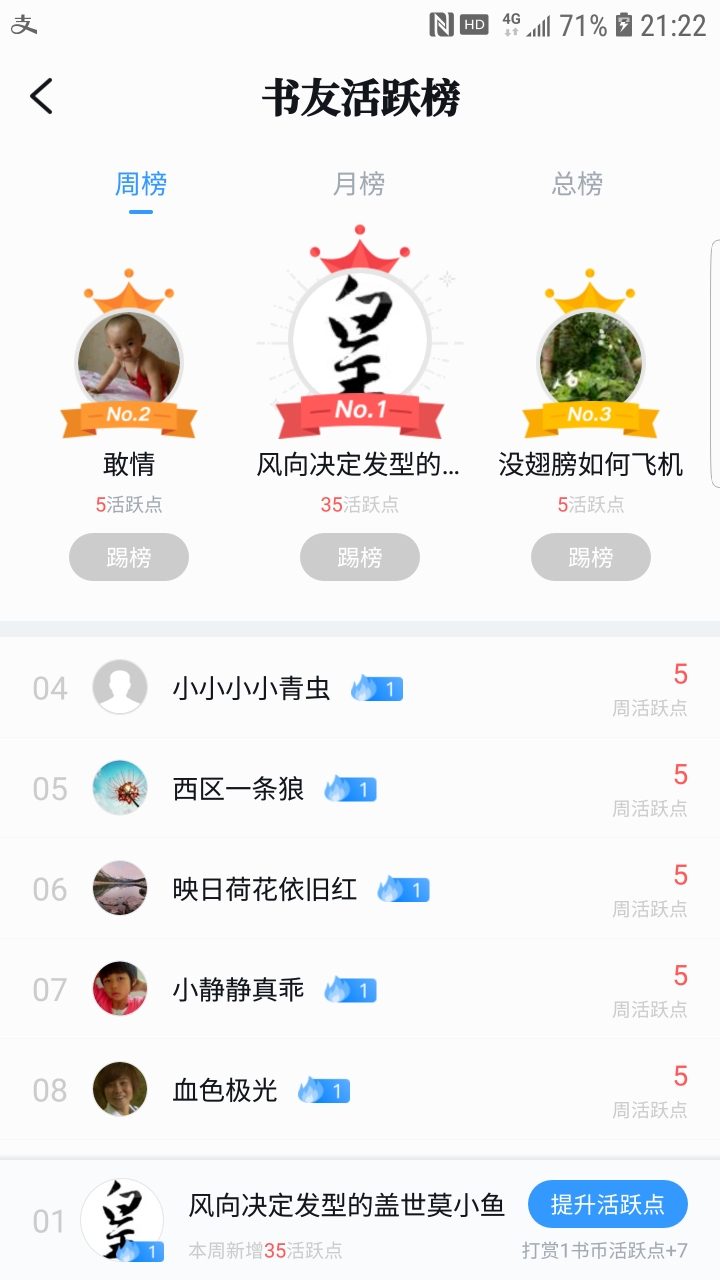Switch to the 月榜 tab
Viewport: 720px width, 1280px height.
click(x=359, y=184)
